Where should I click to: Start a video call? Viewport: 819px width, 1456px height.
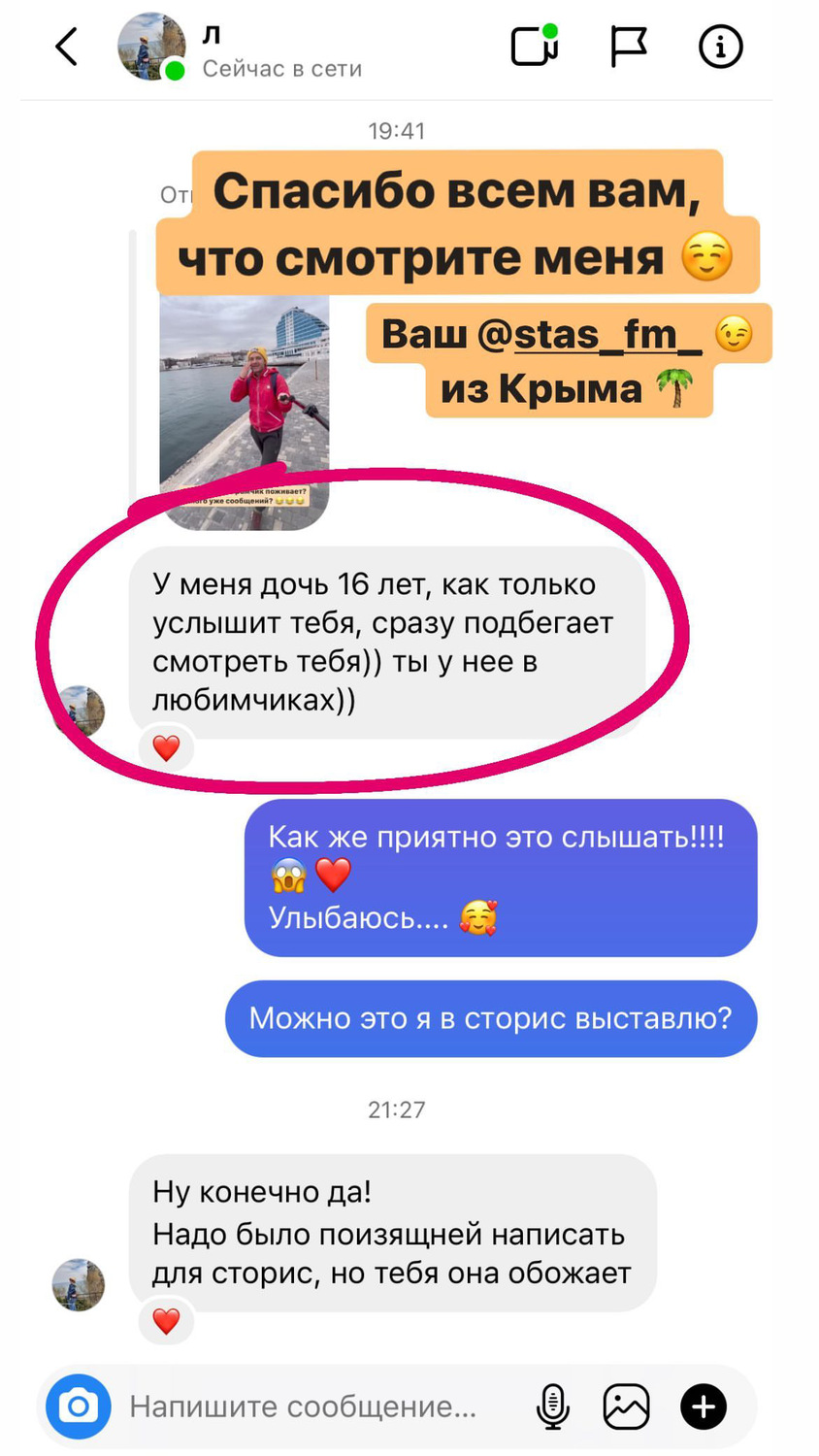click(535, 46)
